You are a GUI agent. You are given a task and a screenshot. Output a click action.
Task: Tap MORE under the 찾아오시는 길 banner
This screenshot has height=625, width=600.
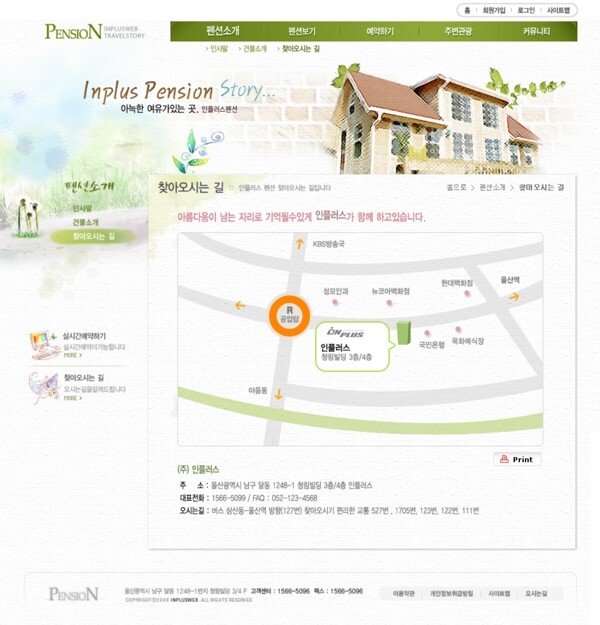click(x=72, y=397)
